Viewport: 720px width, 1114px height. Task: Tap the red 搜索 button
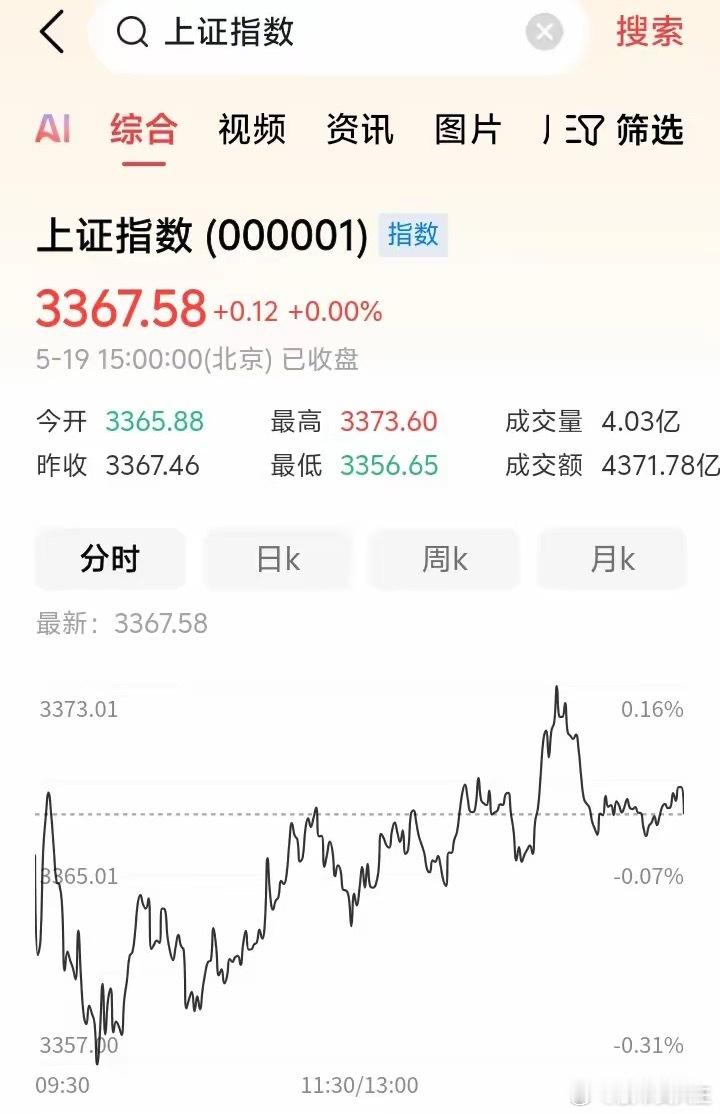coord(649,32)
